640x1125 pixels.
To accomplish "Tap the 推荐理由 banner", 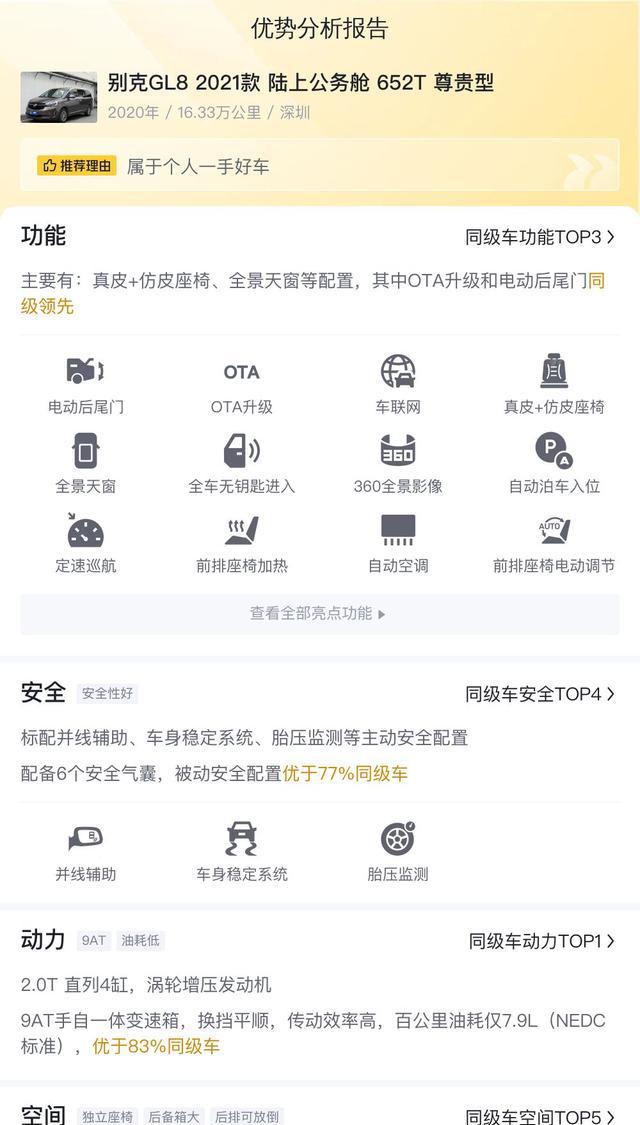I will click(x=319, y=165).
